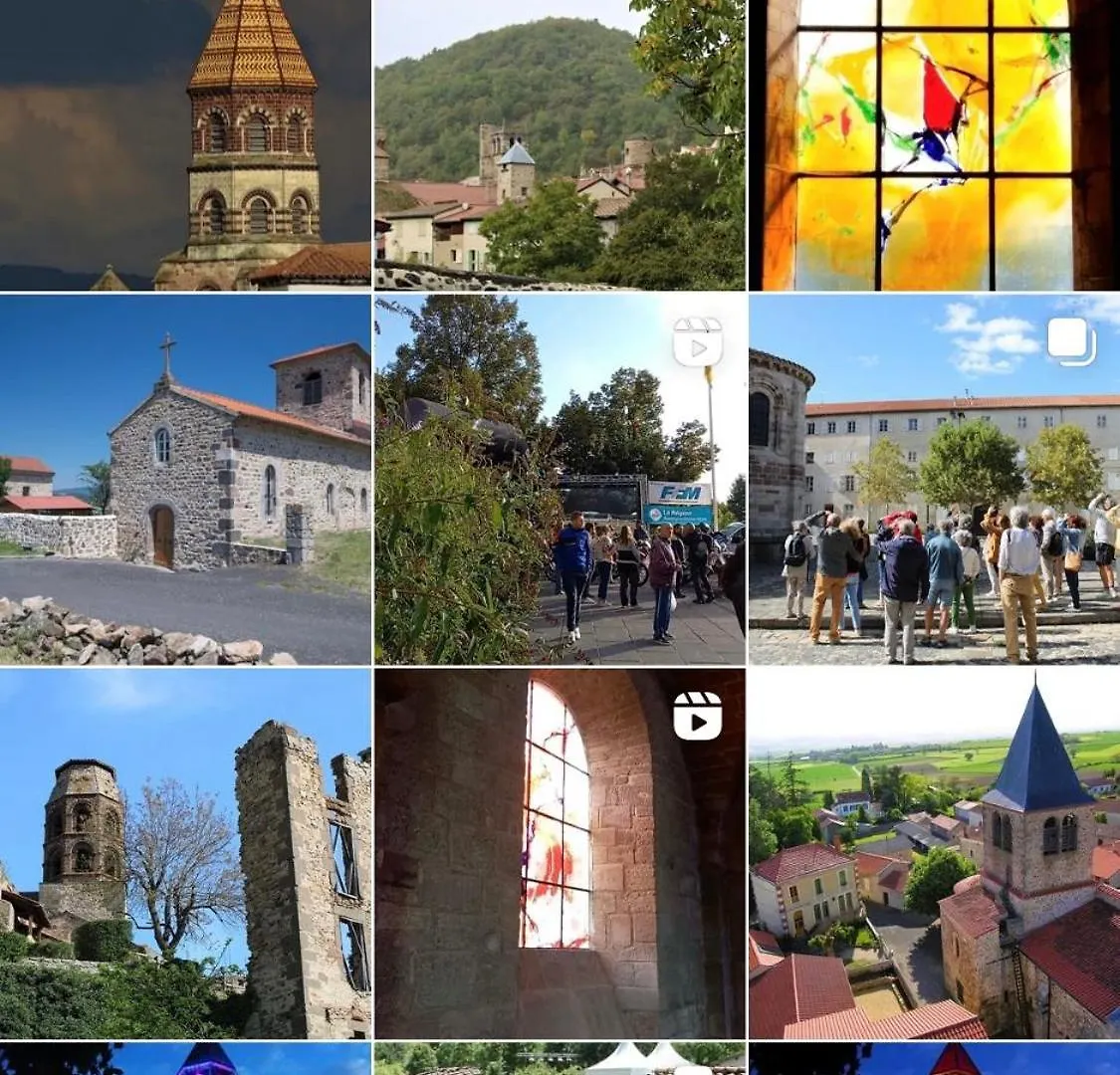Play the reel with the crowd near FFM truck
The width and height of the screenshot is (1120, 1075).
pos(559,479)
